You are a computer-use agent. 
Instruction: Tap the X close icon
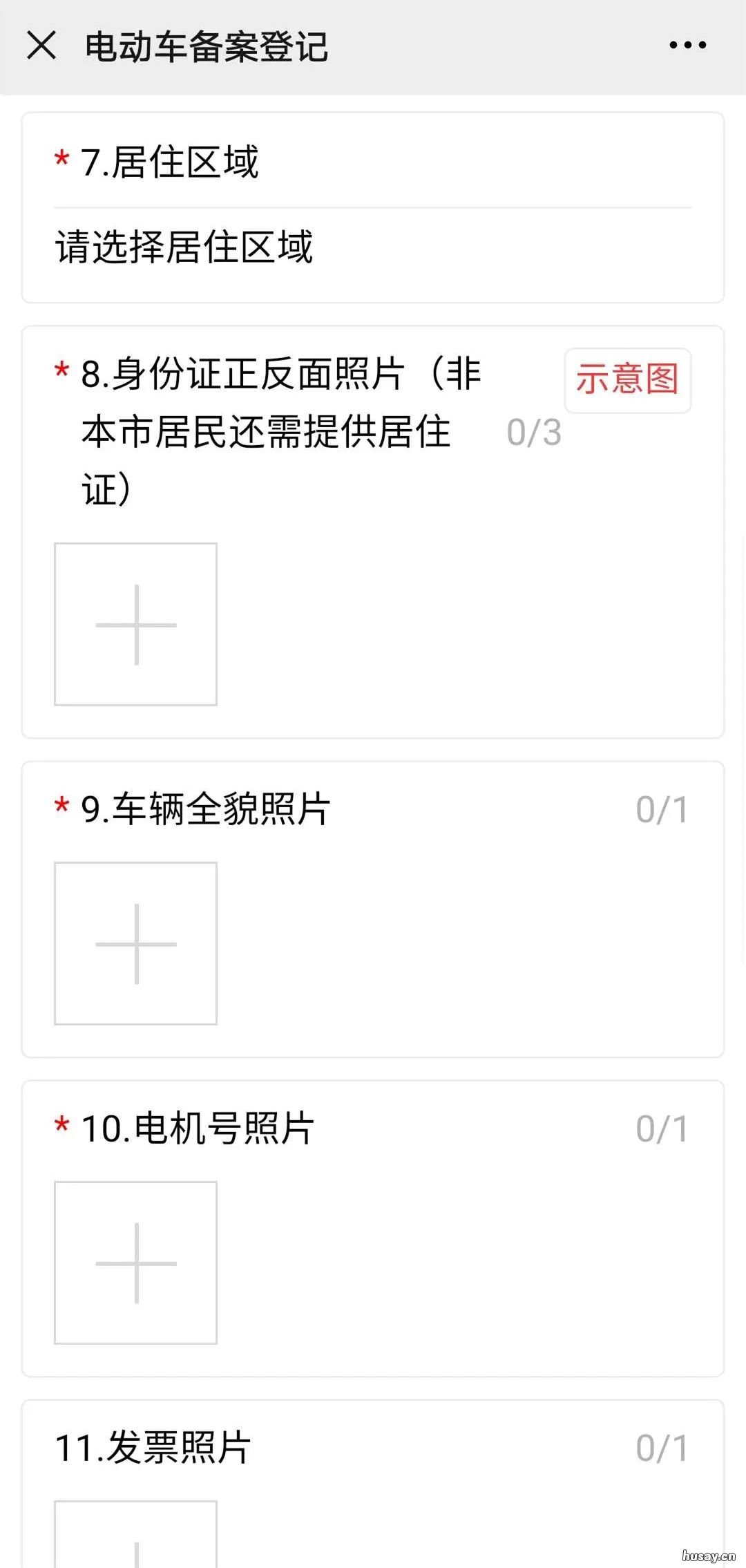click(41, 46)
